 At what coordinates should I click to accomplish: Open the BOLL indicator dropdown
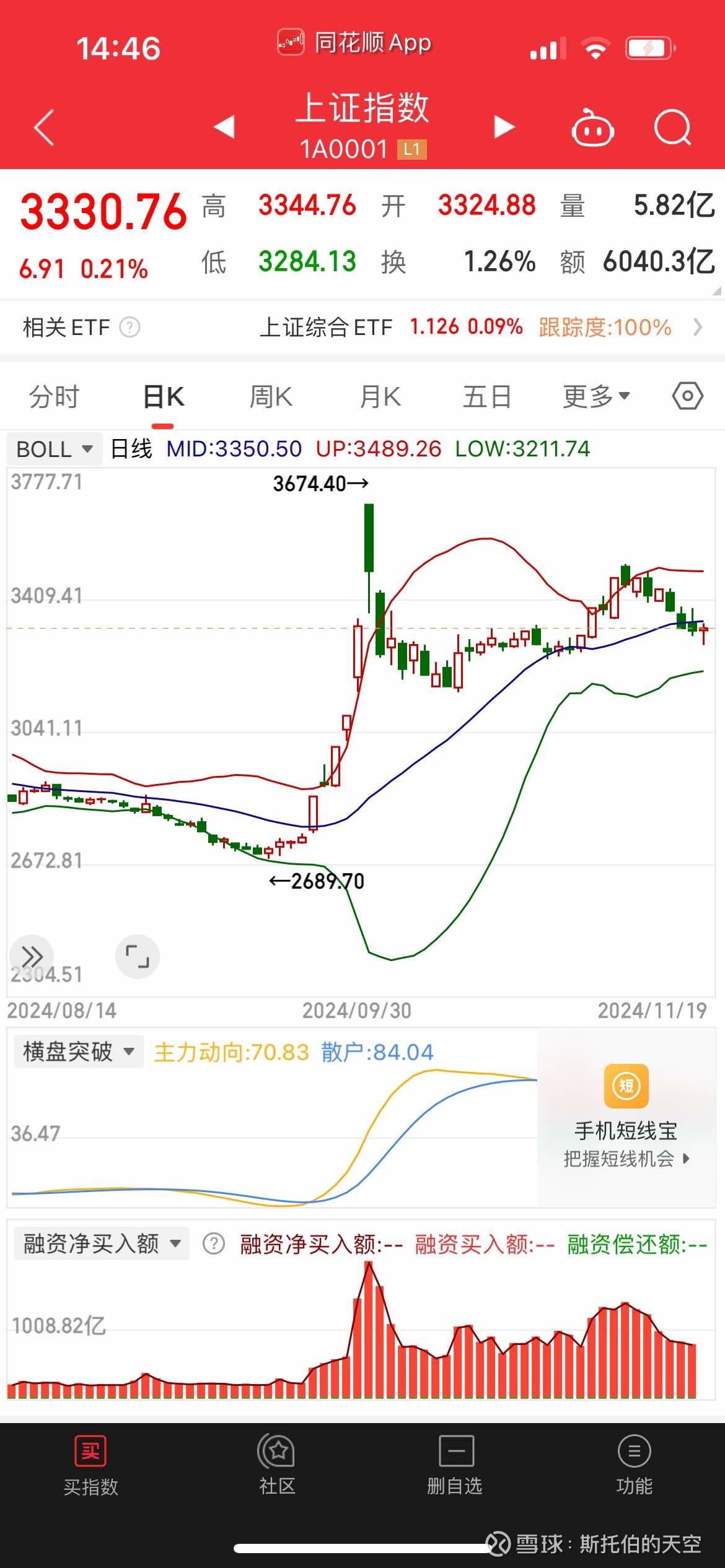(x=53, y=448)
